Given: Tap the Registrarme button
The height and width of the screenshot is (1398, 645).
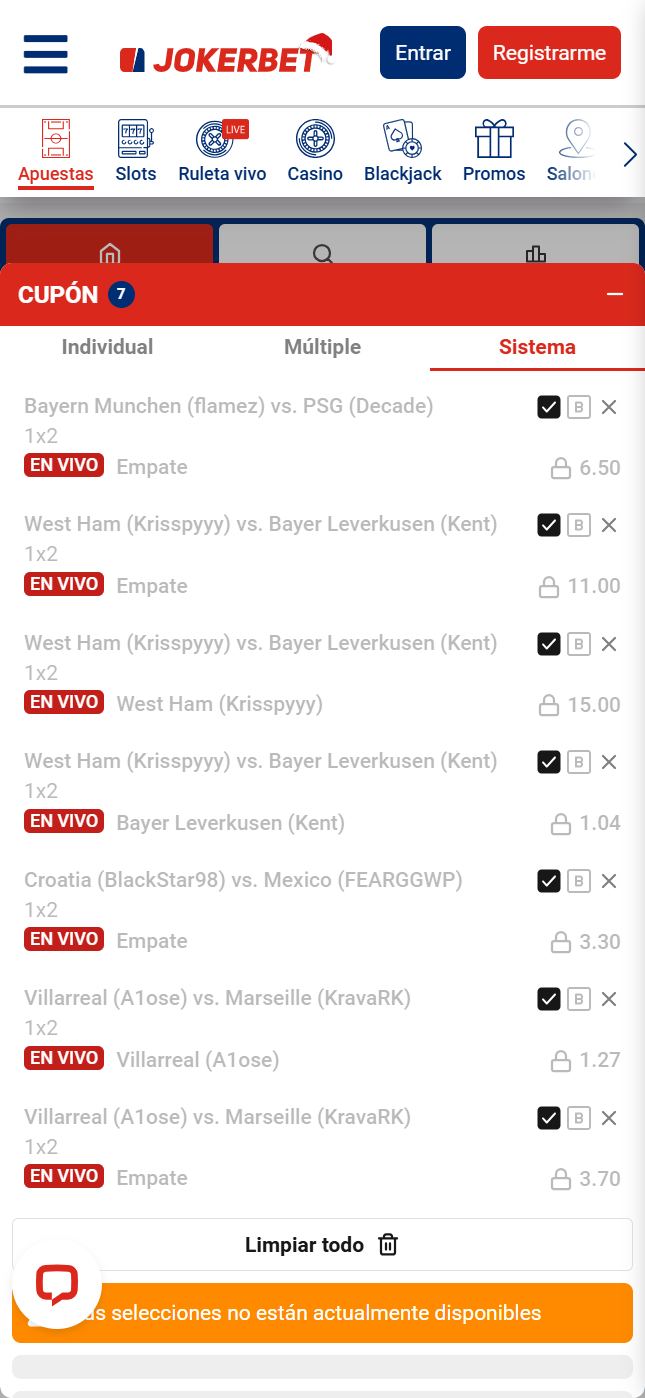Looking at the screenshot, I should pos(549,53).
